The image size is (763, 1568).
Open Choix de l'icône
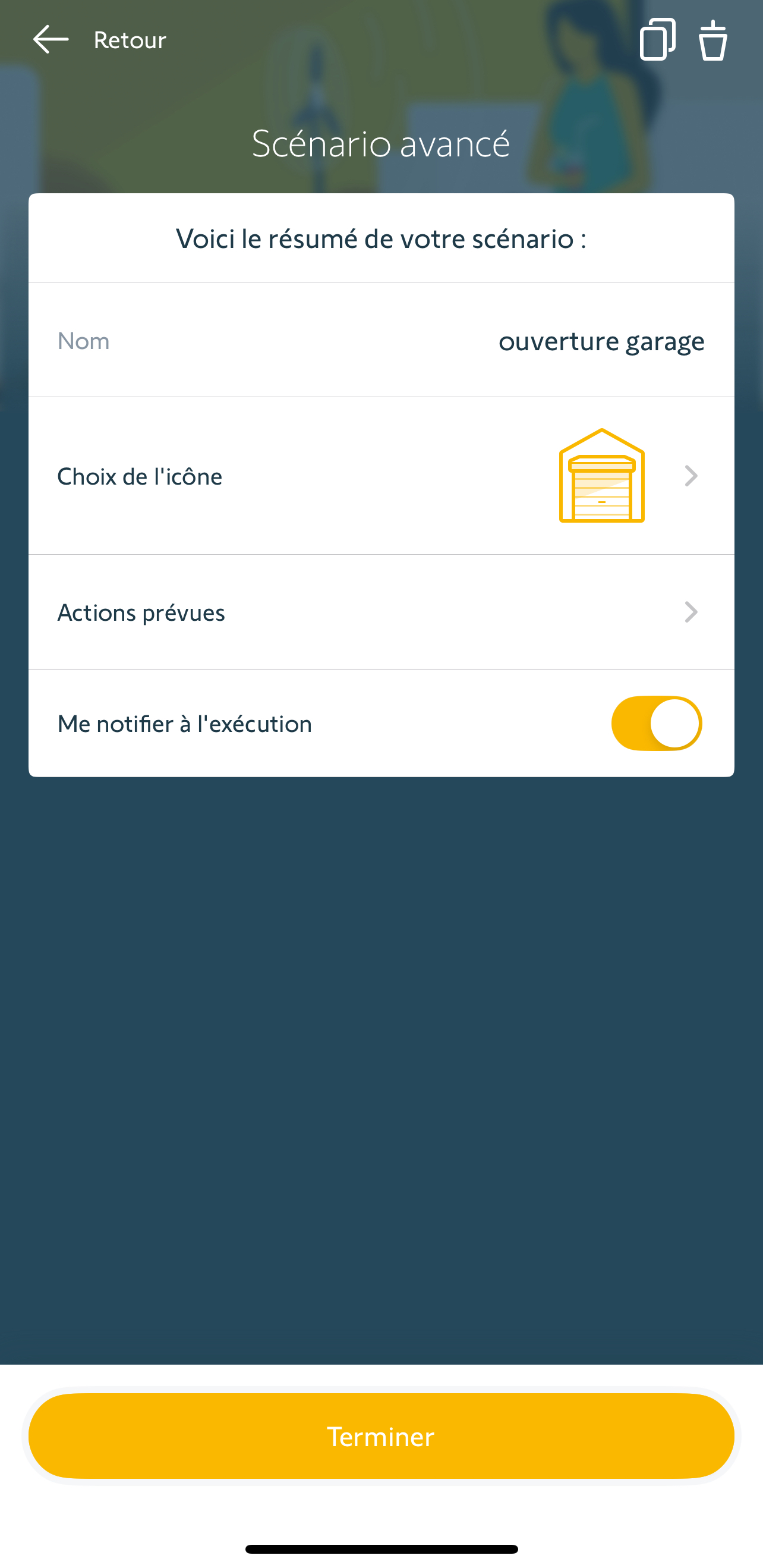pos(381,476)
